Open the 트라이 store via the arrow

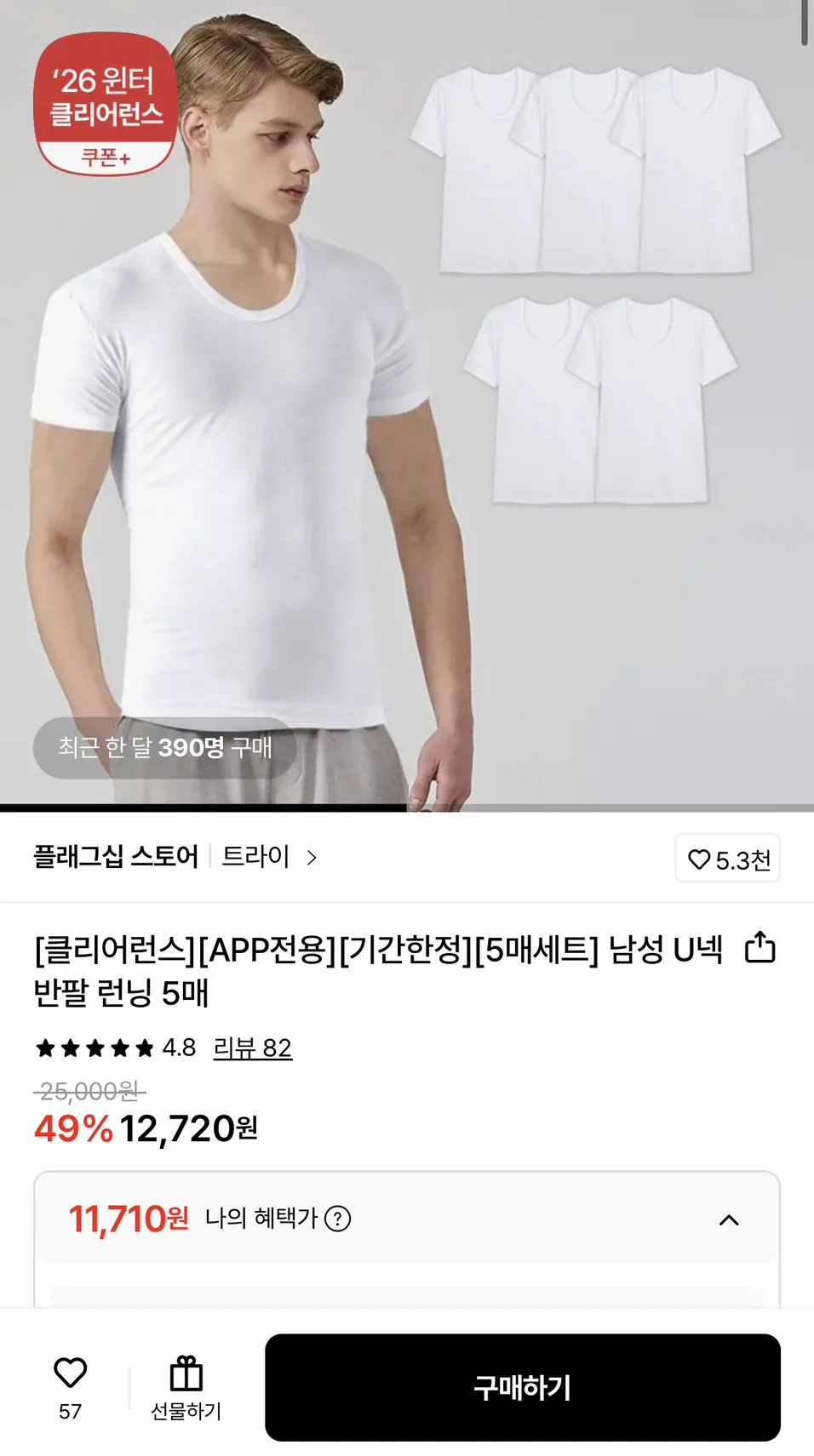312,859
